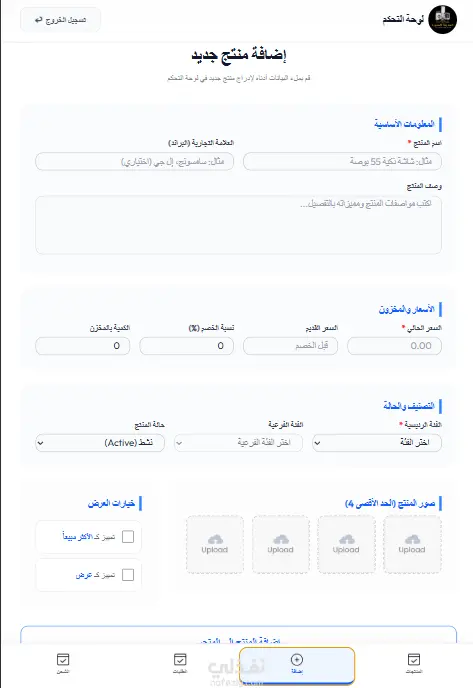Open the main category dropdown اختر الفئة
The width and height of the screenshot is (473, 688).
(x=377, y=443)
